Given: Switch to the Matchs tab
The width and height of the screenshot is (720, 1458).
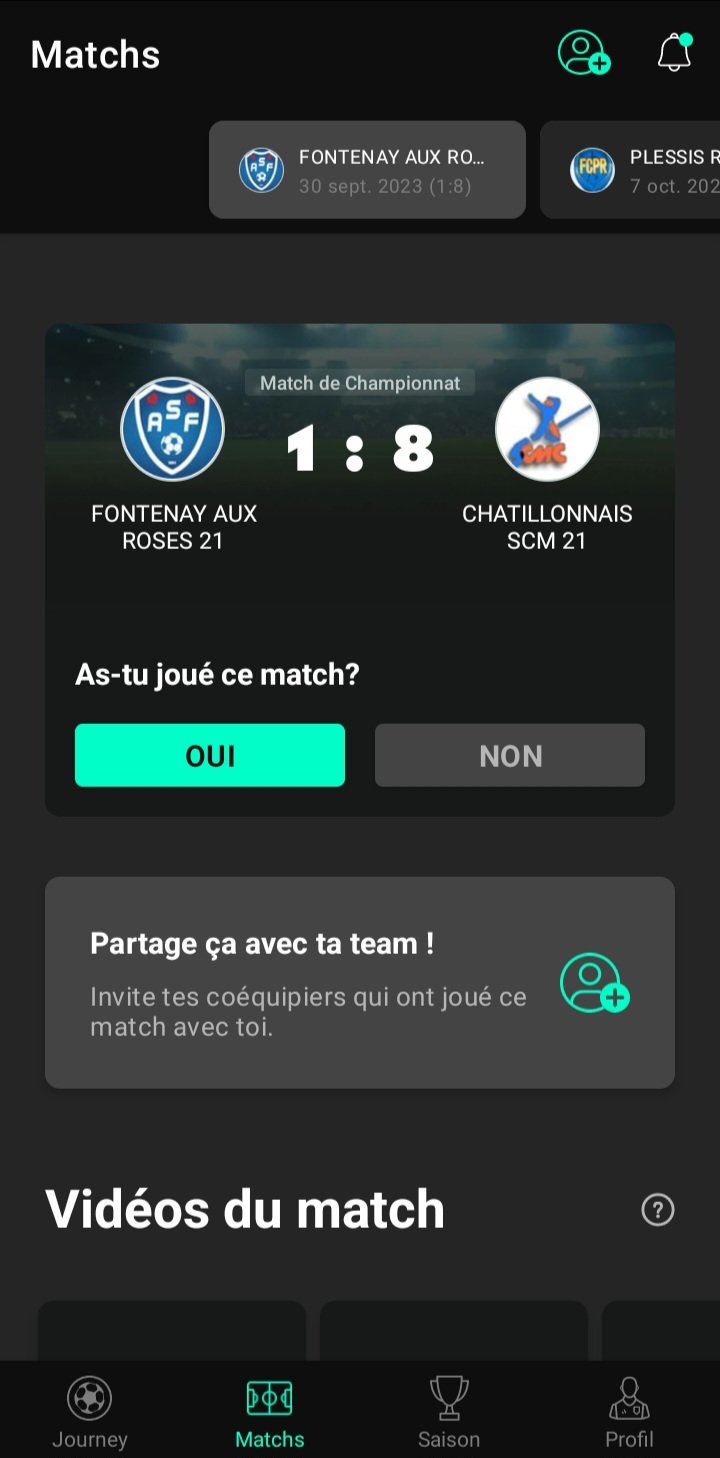Looking at the screenshot, I should click(270, 1412).
